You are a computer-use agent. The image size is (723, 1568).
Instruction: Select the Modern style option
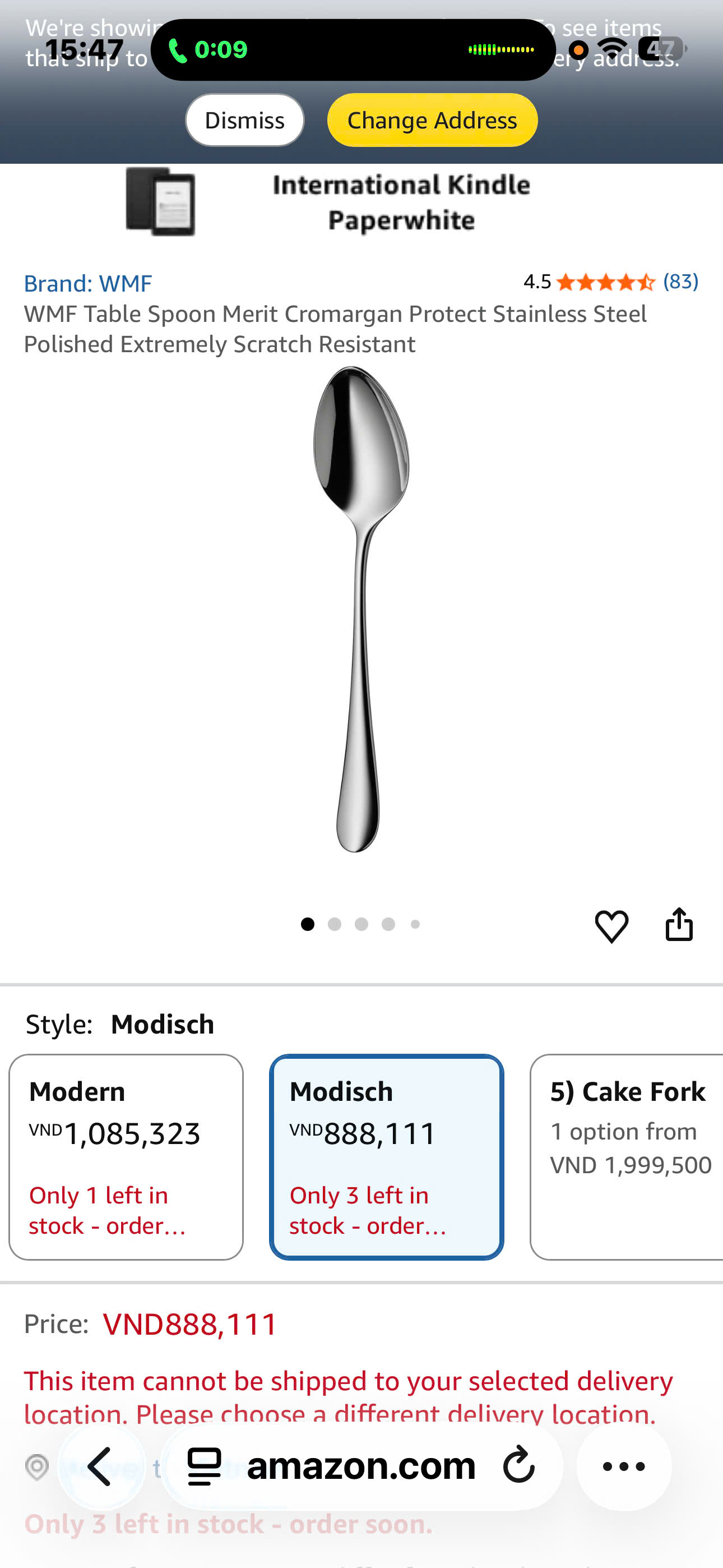126,1156
